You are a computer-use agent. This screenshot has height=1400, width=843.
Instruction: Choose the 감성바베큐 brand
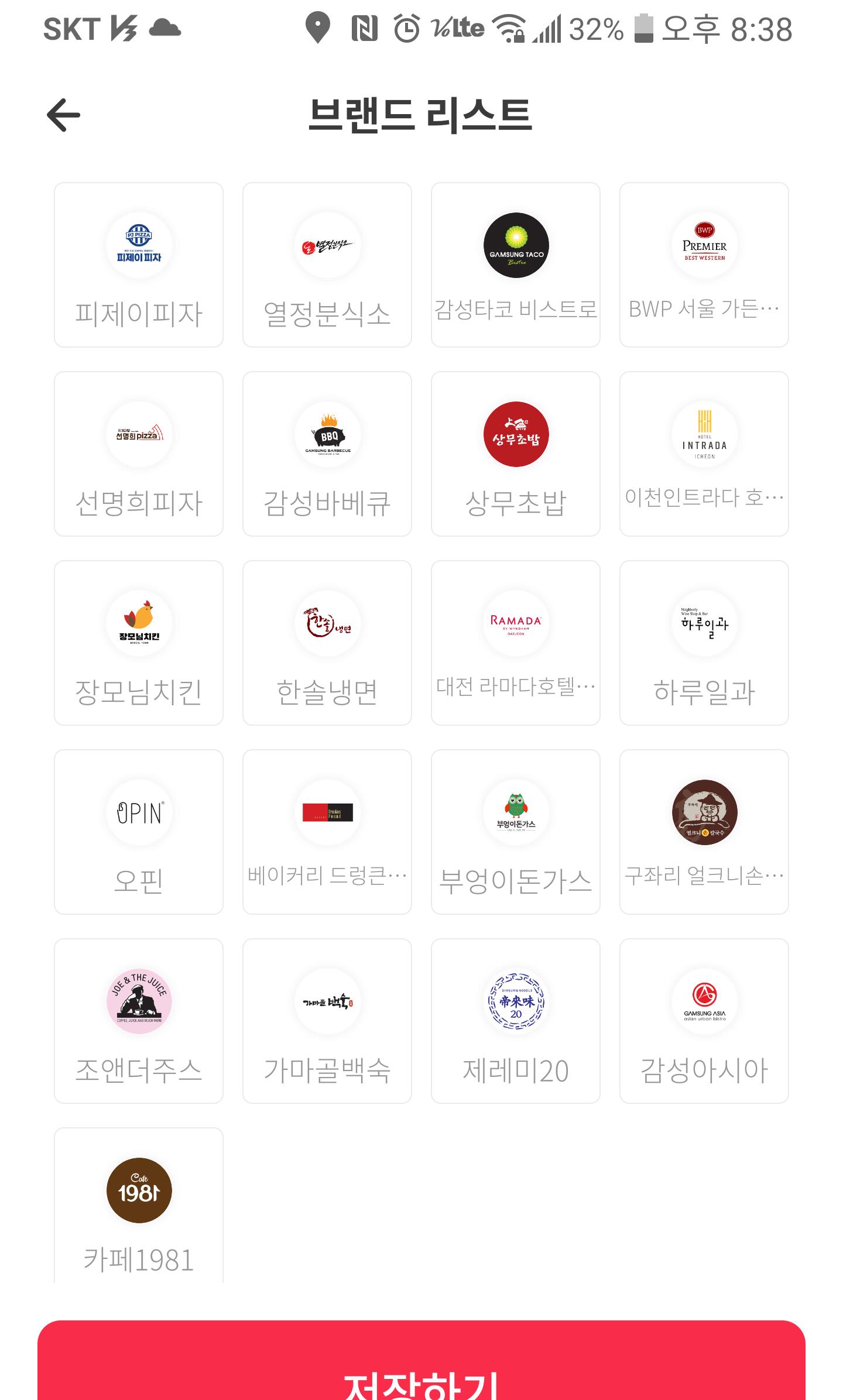point(327,454)
